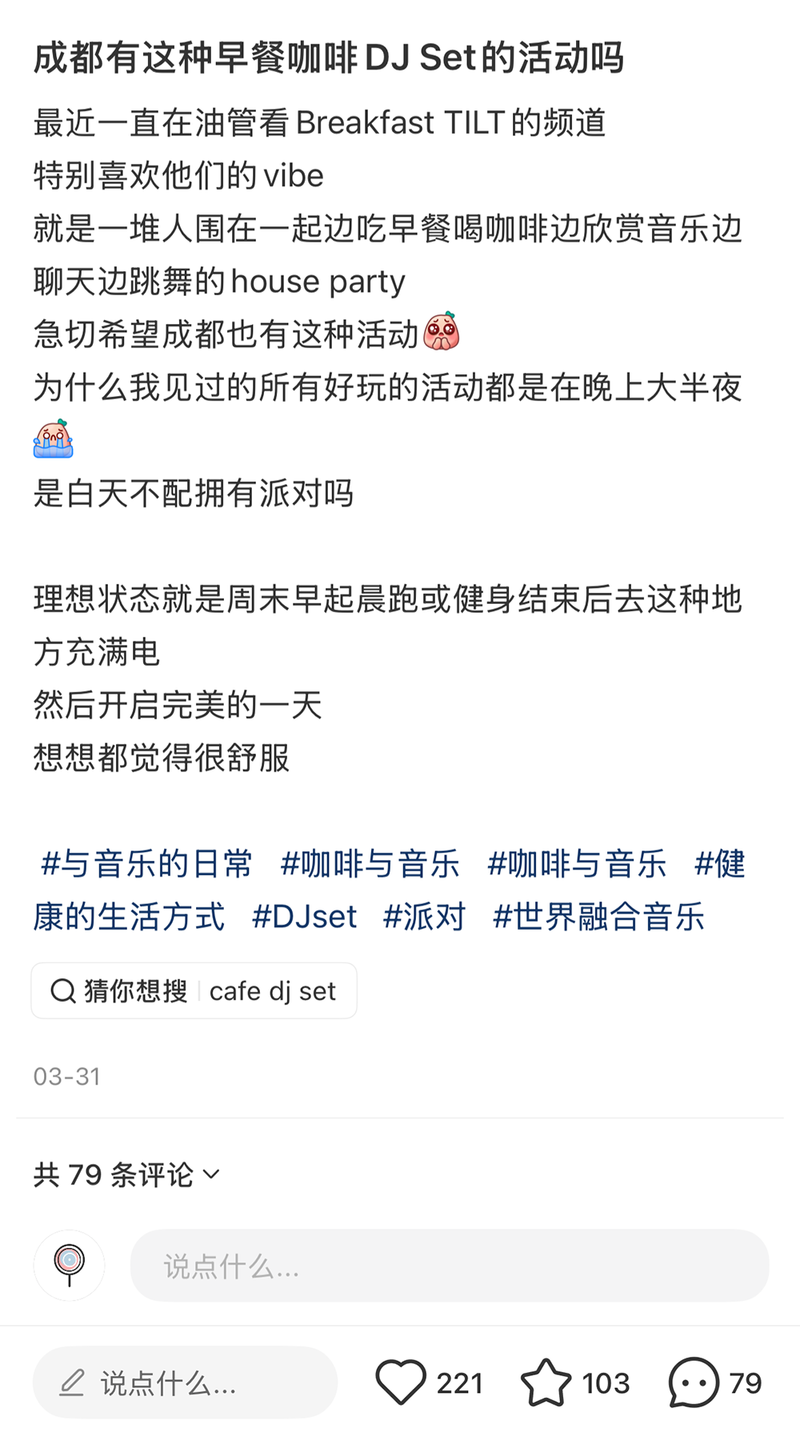Open the #与音乐的日常 hashtag

coord(146,864)
